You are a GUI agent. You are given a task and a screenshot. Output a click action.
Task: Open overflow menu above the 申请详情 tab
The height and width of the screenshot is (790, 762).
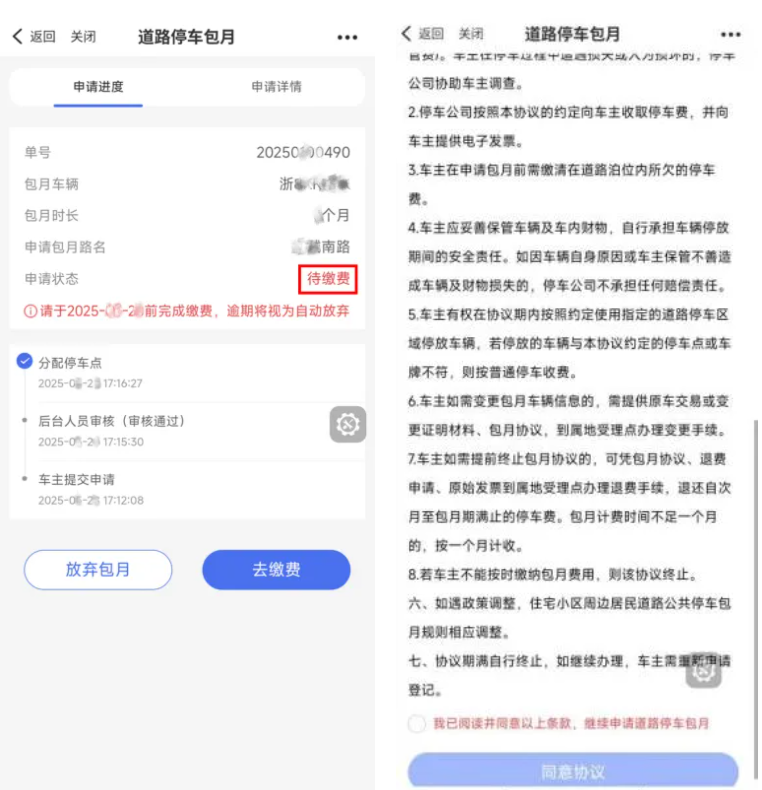coord(347,37)
